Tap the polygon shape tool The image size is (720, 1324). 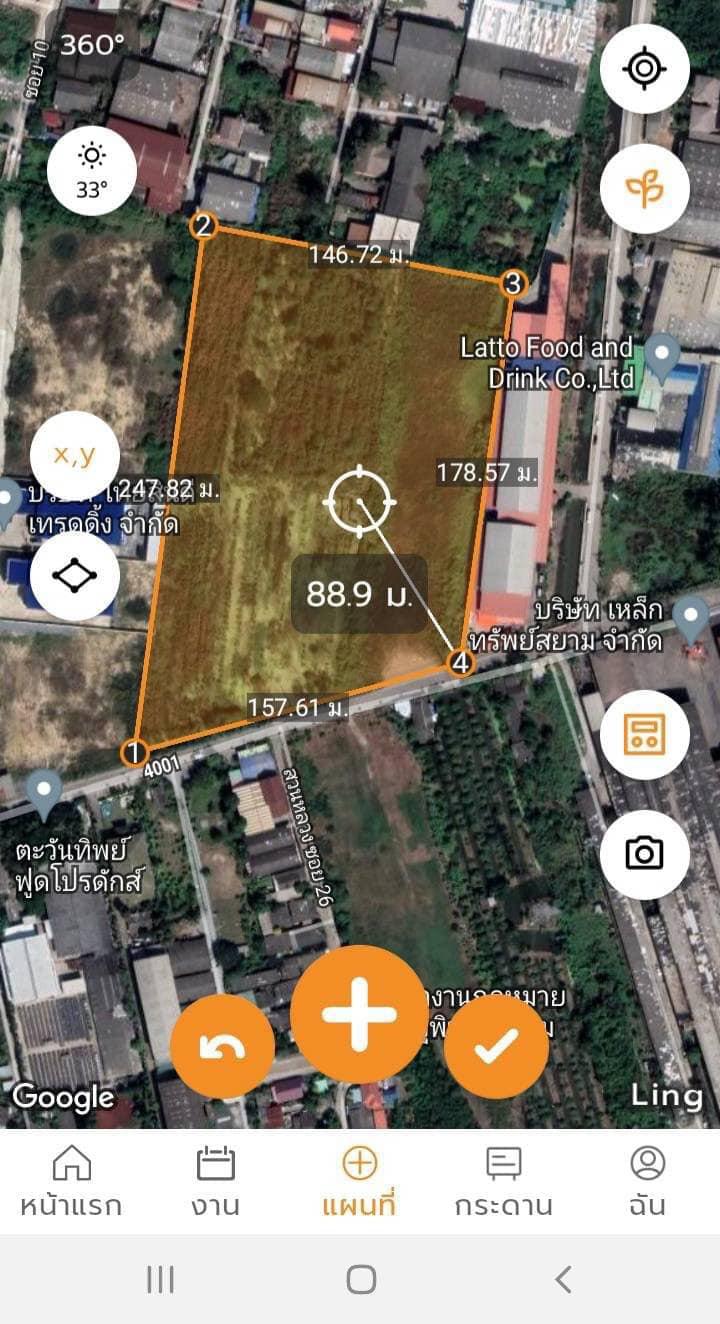click(75, 576)
